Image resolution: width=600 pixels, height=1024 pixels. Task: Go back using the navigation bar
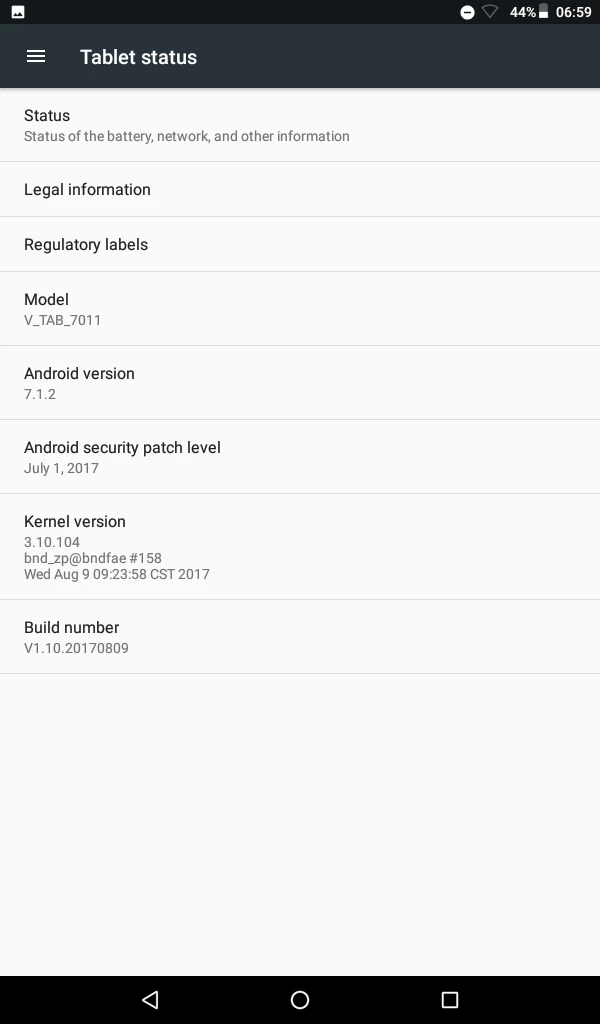coord(150,999)
